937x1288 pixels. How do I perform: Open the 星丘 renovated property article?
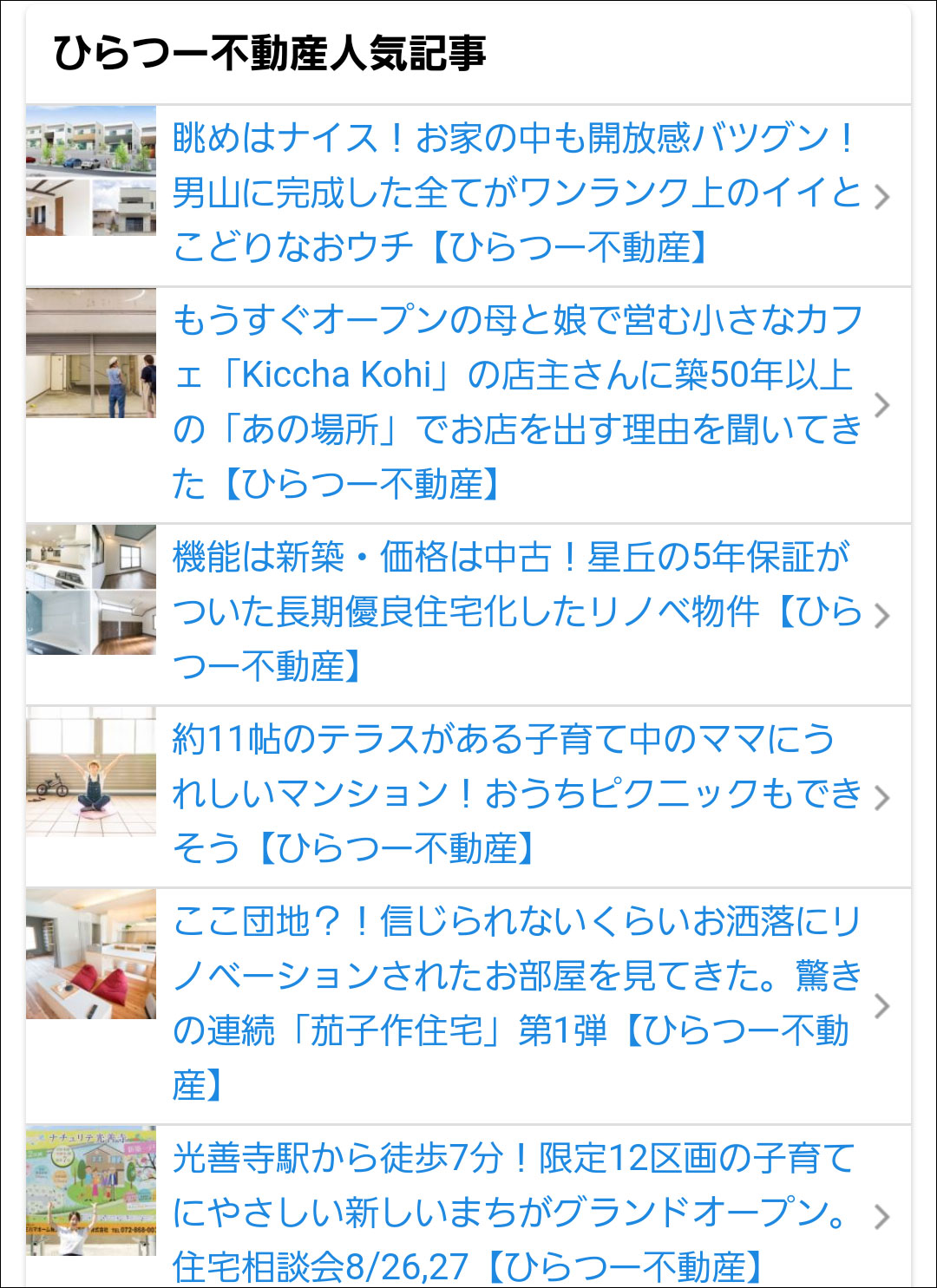click(516, 612)
